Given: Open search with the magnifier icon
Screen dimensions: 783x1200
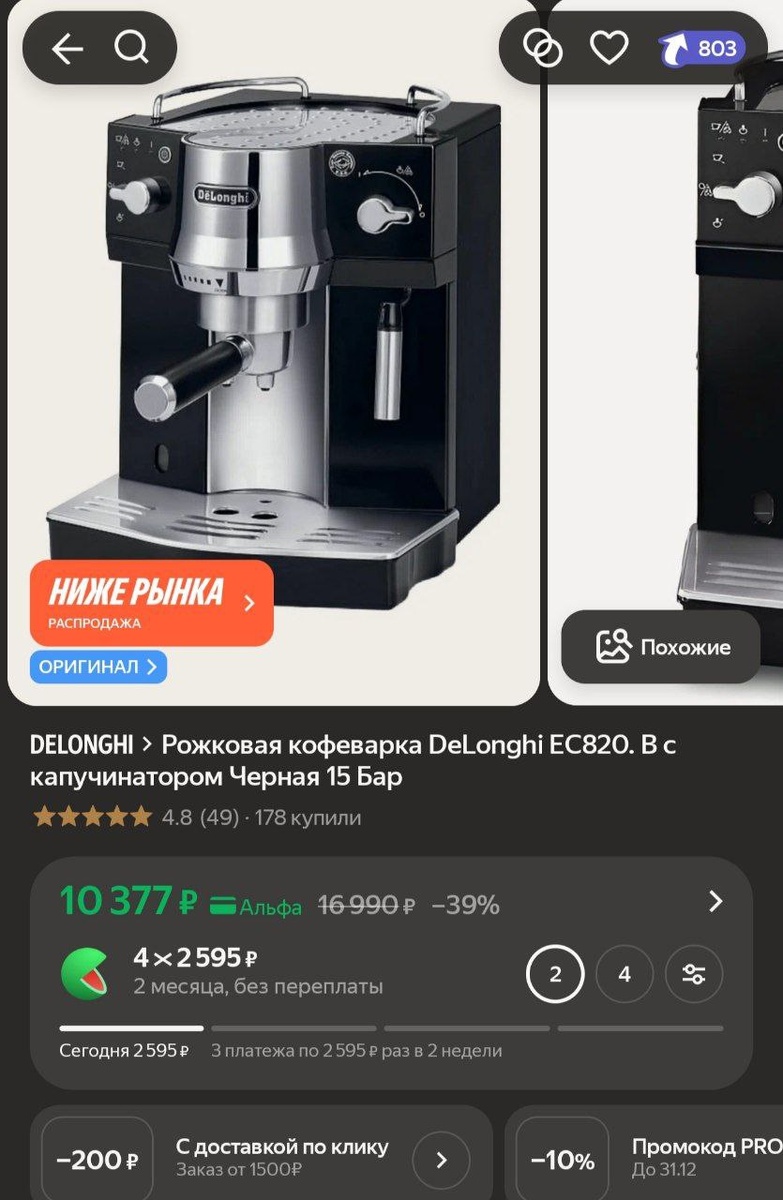Looking at the screenshot, I should 131,47.
